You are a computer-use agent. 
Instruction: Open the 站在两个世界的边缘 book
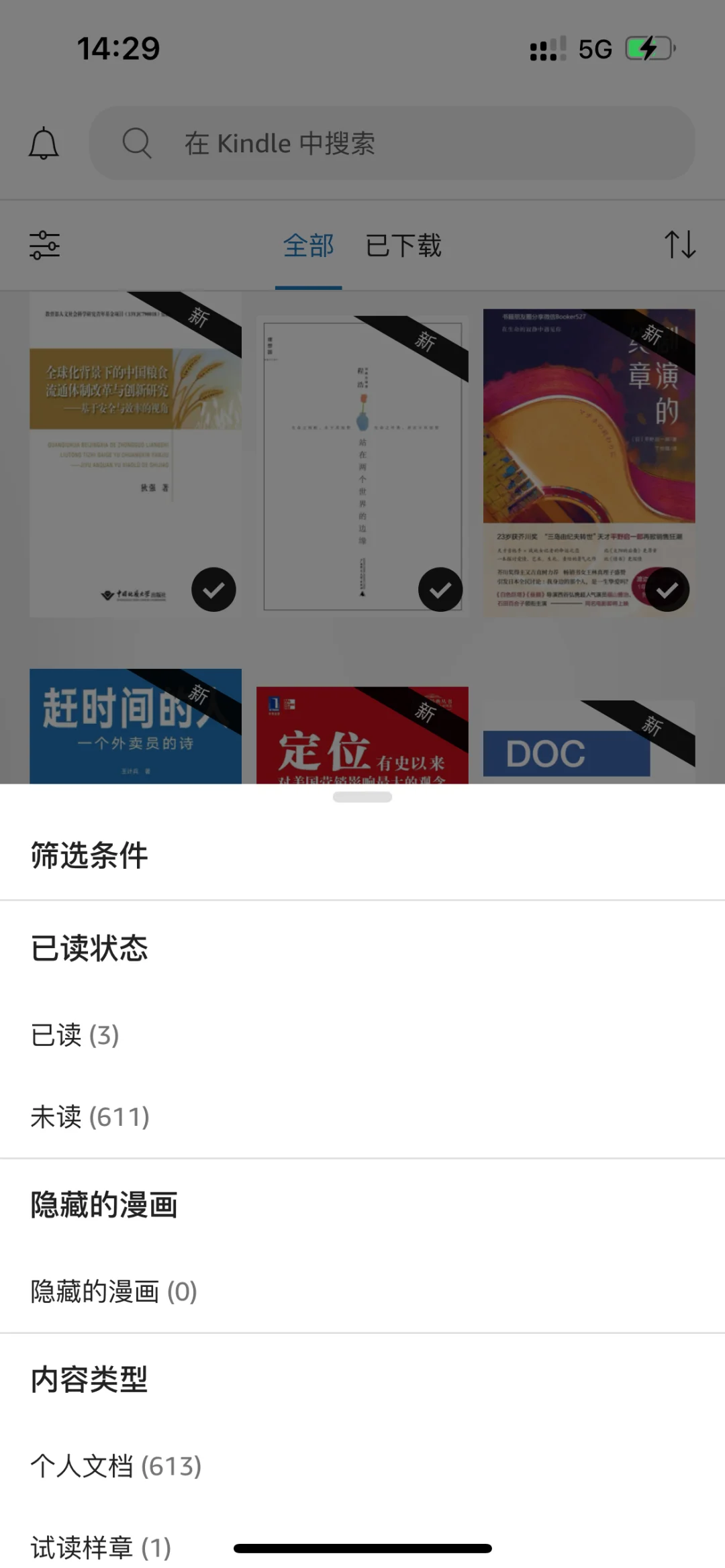[x=362, y=465]
